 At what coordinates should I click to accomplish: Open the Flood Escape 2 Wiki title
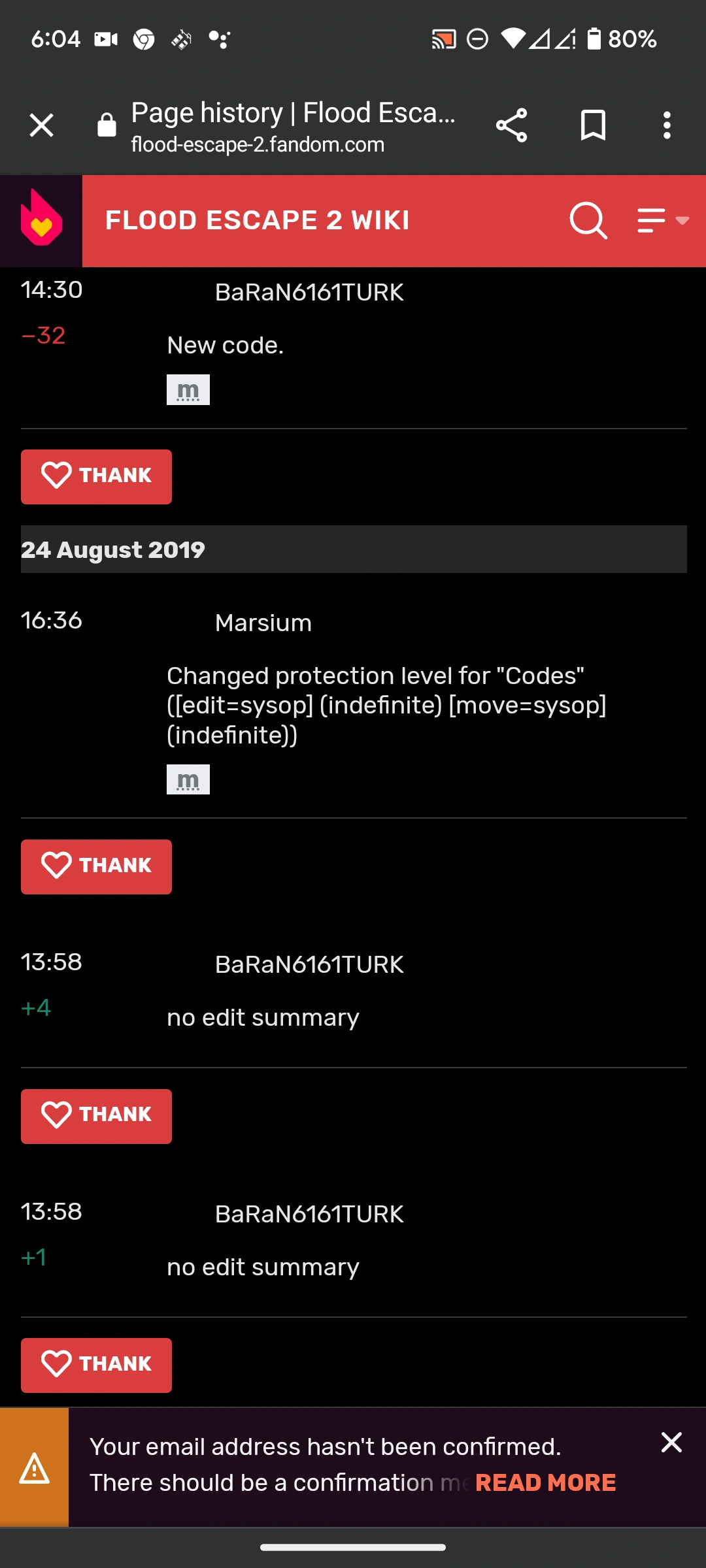click(x=258, y=221)
